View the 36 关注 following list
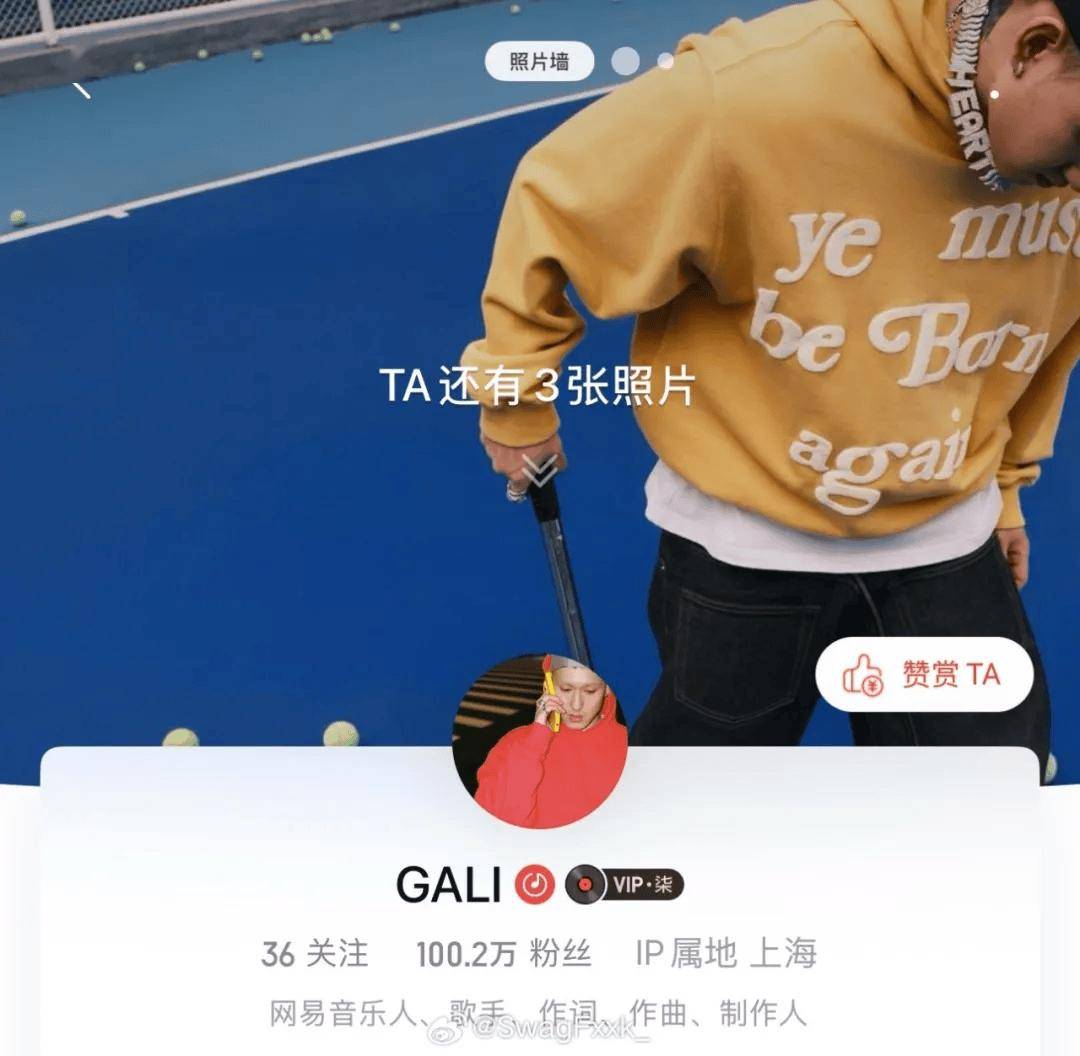 314,954
